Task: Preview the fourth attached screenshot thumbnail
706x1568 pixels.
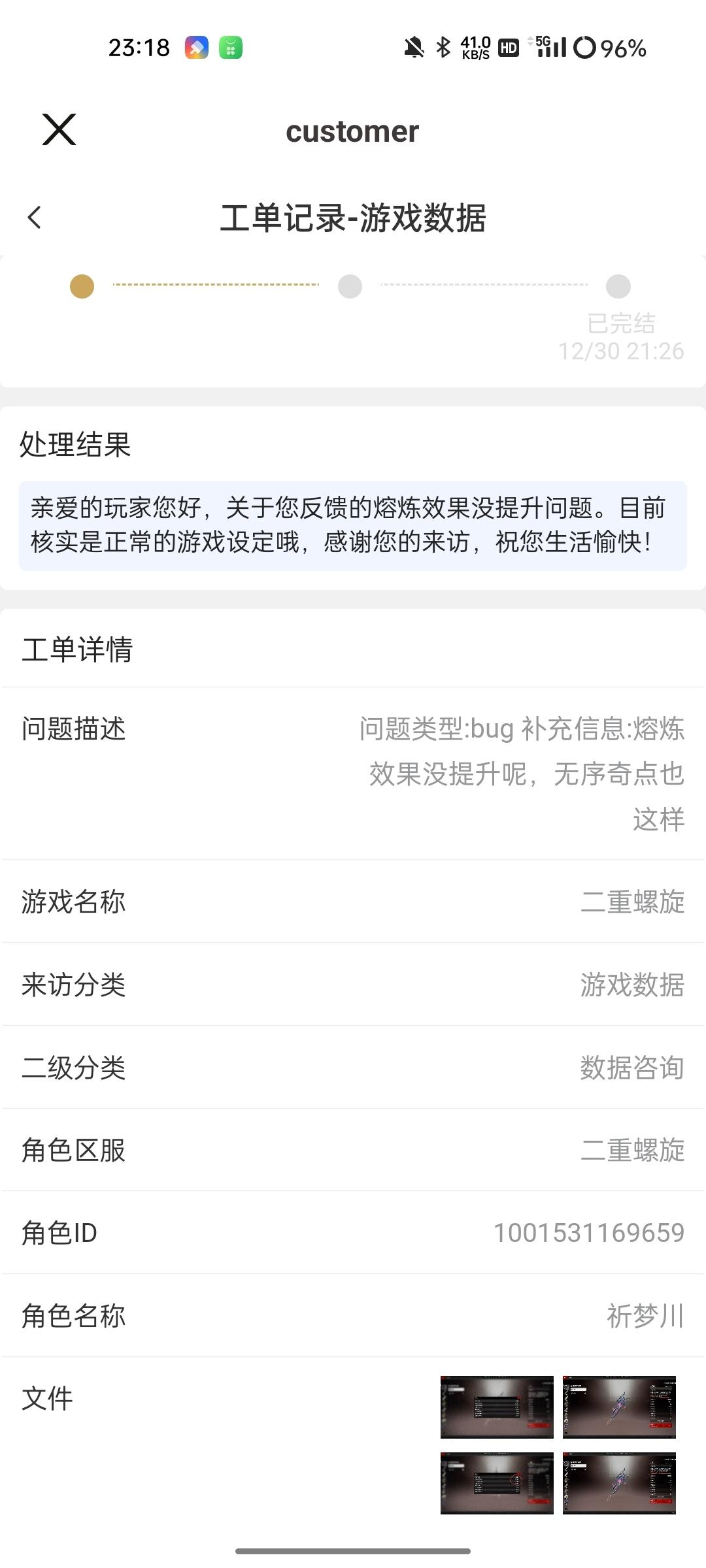Action: [x=619, y=1483]
